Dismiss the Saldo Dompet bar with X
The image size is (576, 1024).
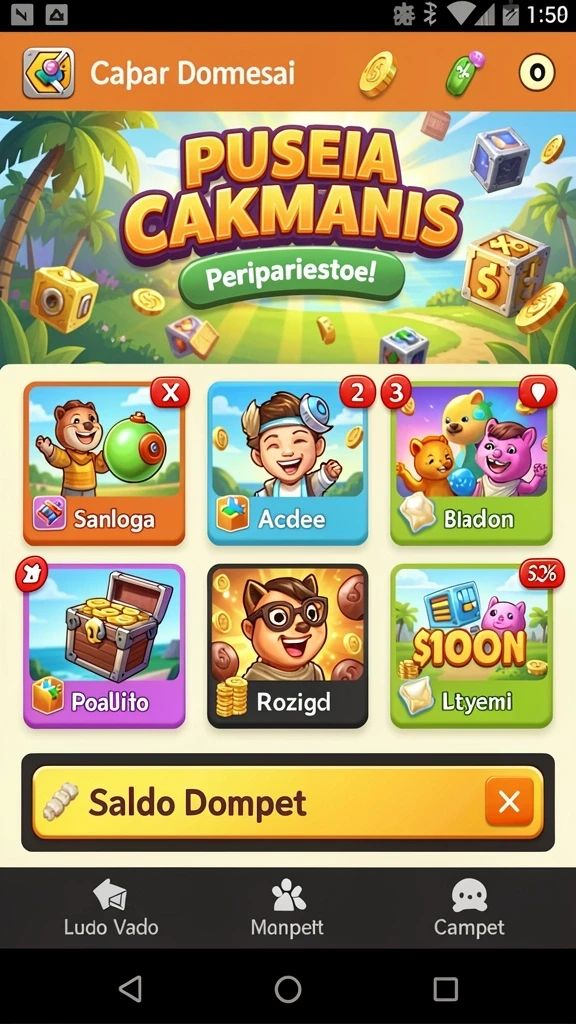coord(509,801)
